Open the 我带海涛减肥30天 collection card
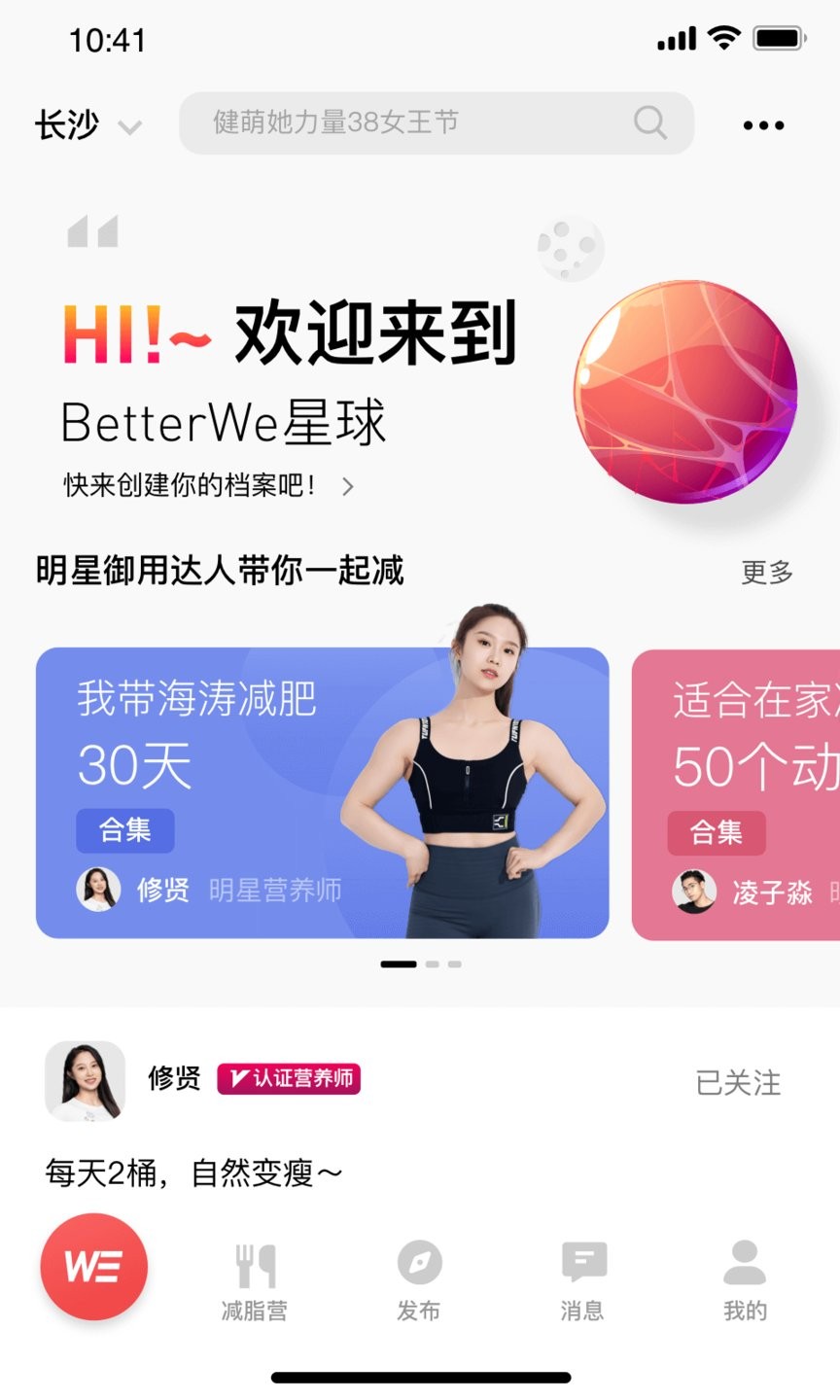 tap(321, 792)
